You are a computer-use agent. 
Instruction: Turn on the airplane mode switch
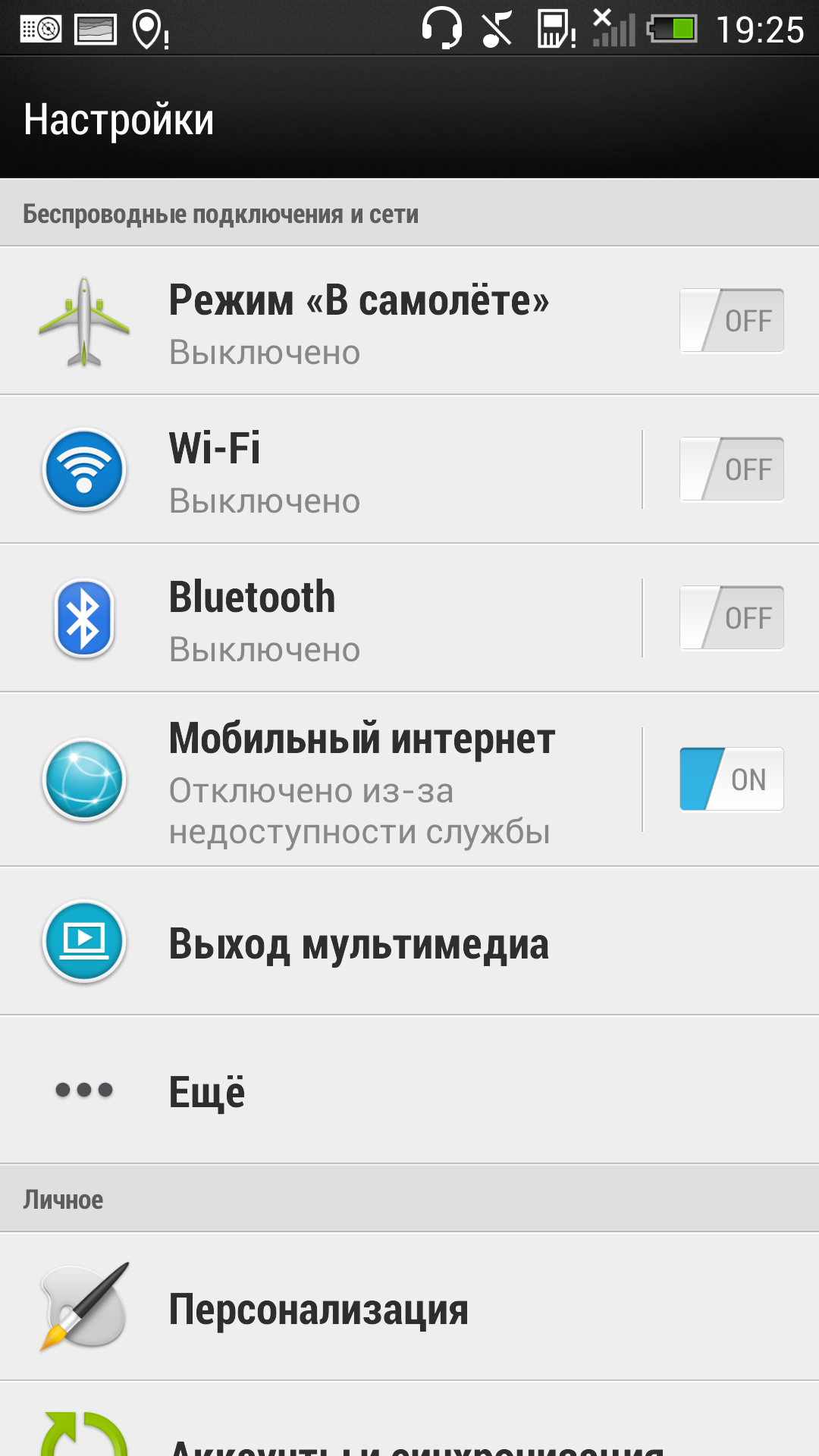(731, 321)
